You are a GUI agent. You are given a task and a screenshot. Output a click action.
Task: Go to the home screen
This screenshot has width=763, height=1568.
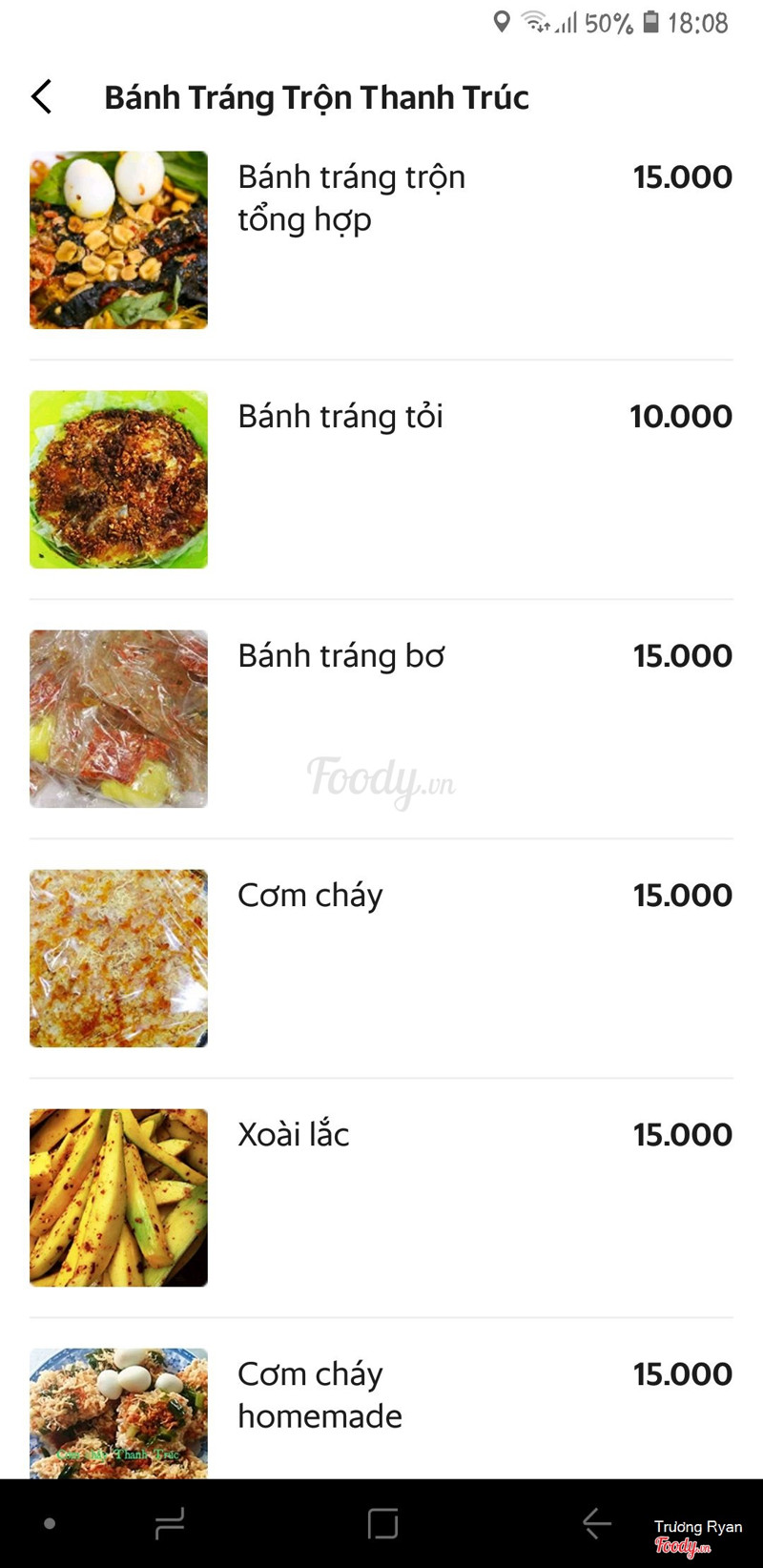click(x=382, y=1523)
